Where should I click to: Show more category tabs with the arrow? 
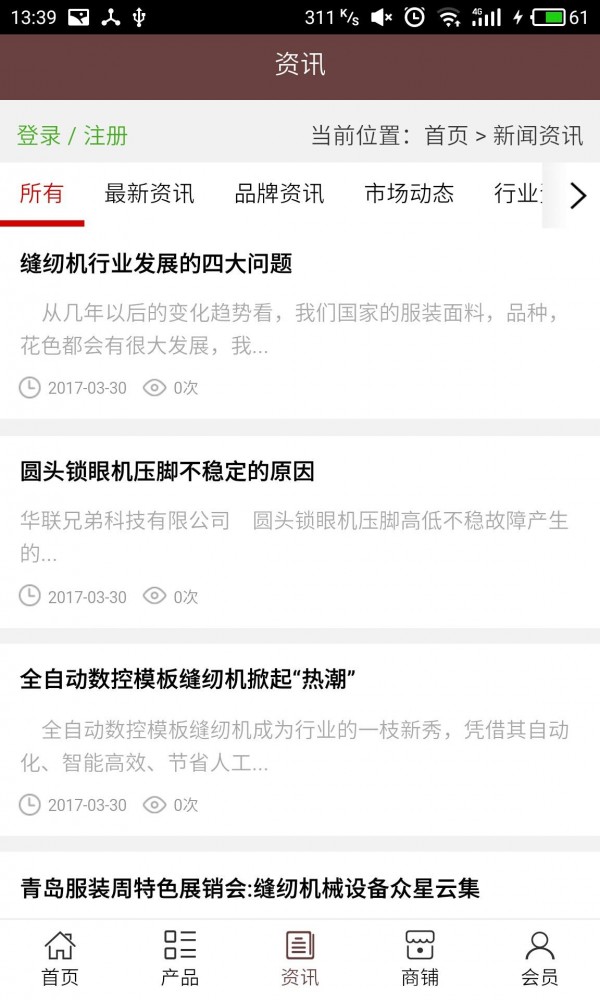tap(578, 195)
